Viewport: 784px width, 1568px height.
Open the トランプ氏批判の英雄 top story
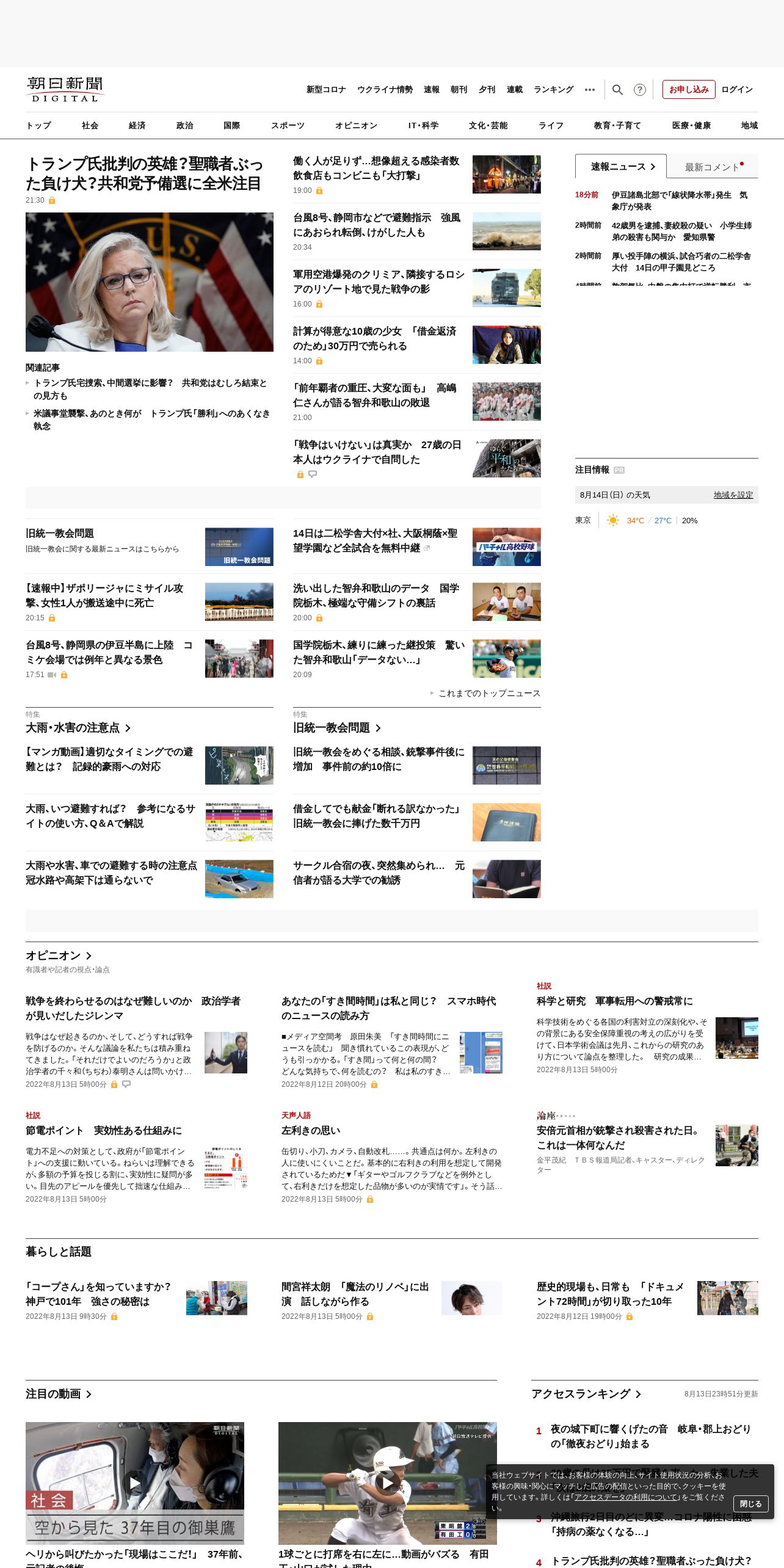[x=144, y=173]
